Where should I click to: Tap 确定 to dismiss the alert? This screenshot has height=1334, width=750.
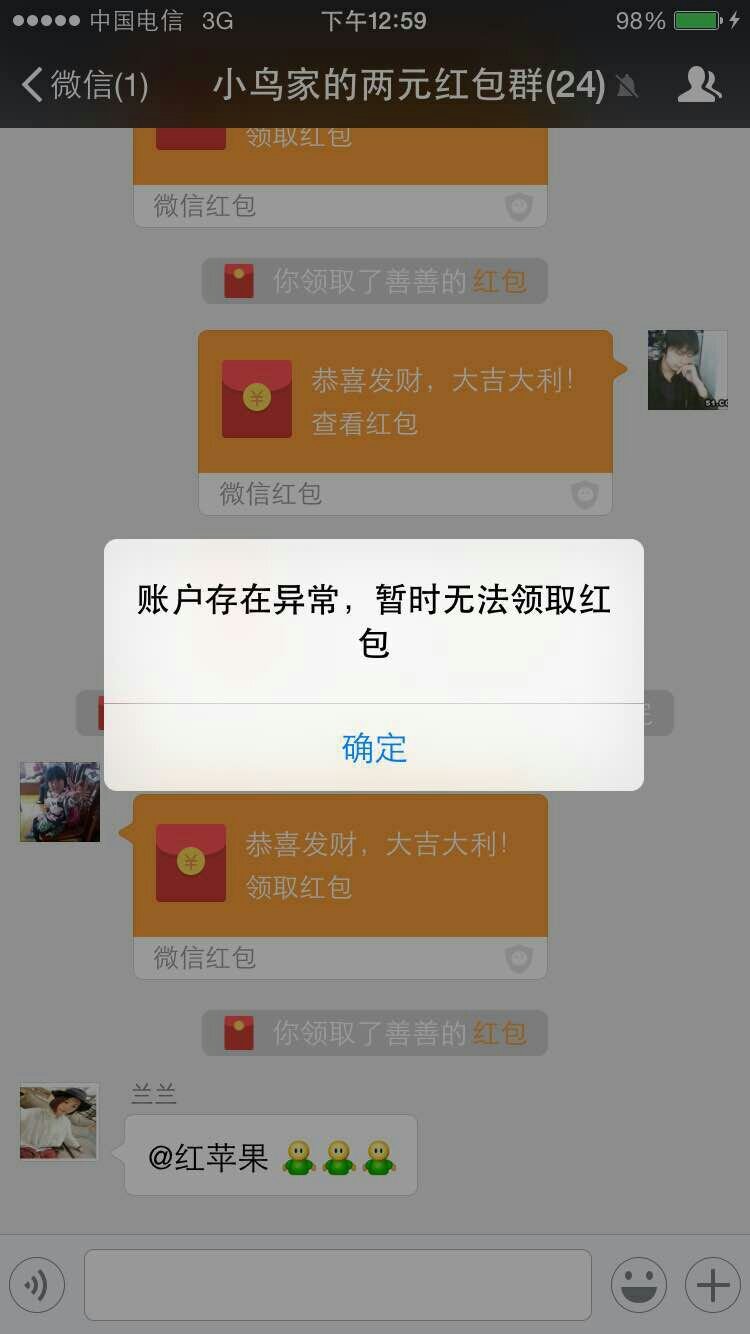(374, 748)
